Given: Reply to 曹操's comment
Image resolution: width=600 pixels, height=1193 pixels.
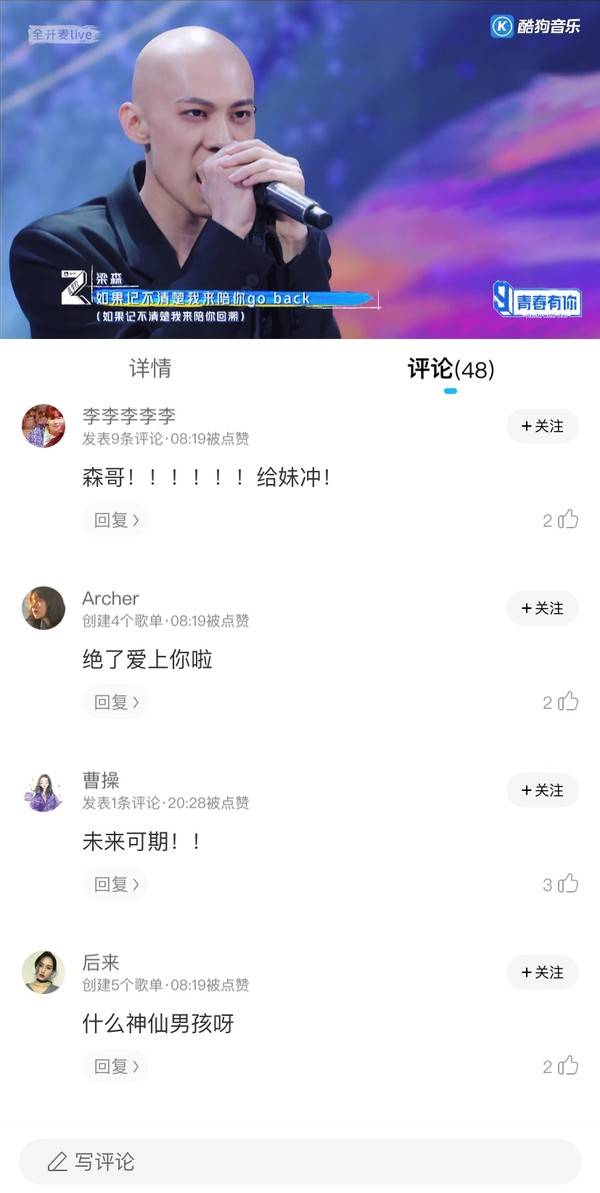Looking at the screenshot, I should (x=115, y=884).
